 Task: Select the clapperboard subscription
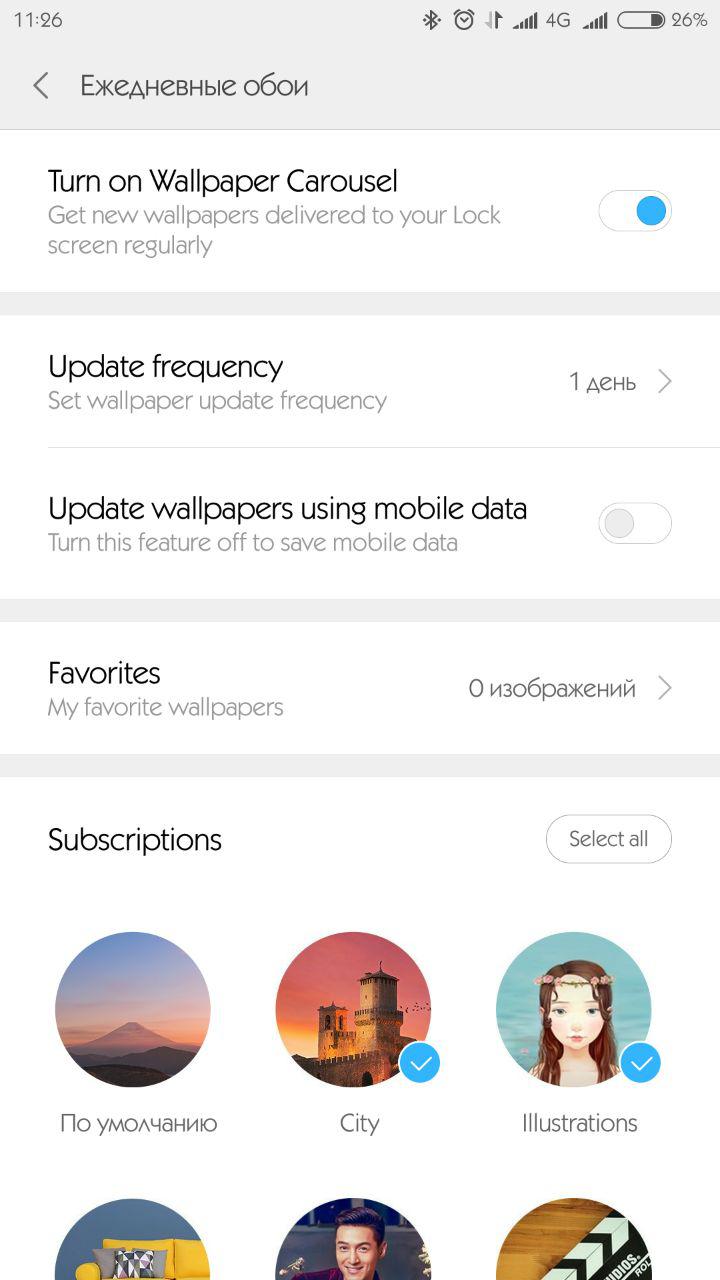click(x=574, y=1245)
